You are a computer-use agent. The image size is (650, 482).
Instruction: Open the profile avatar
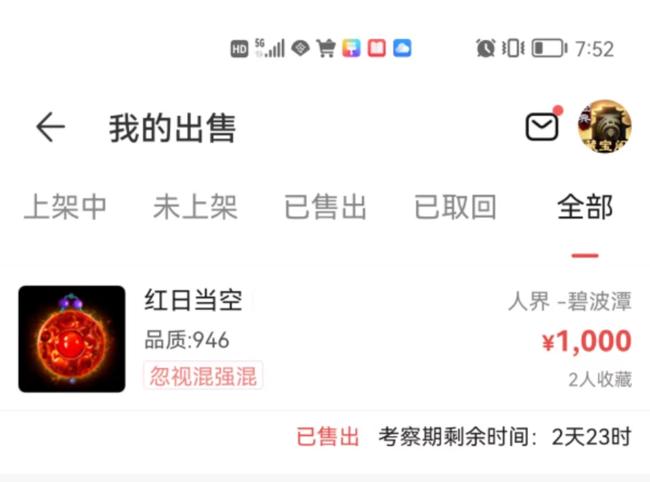point(605,127)
